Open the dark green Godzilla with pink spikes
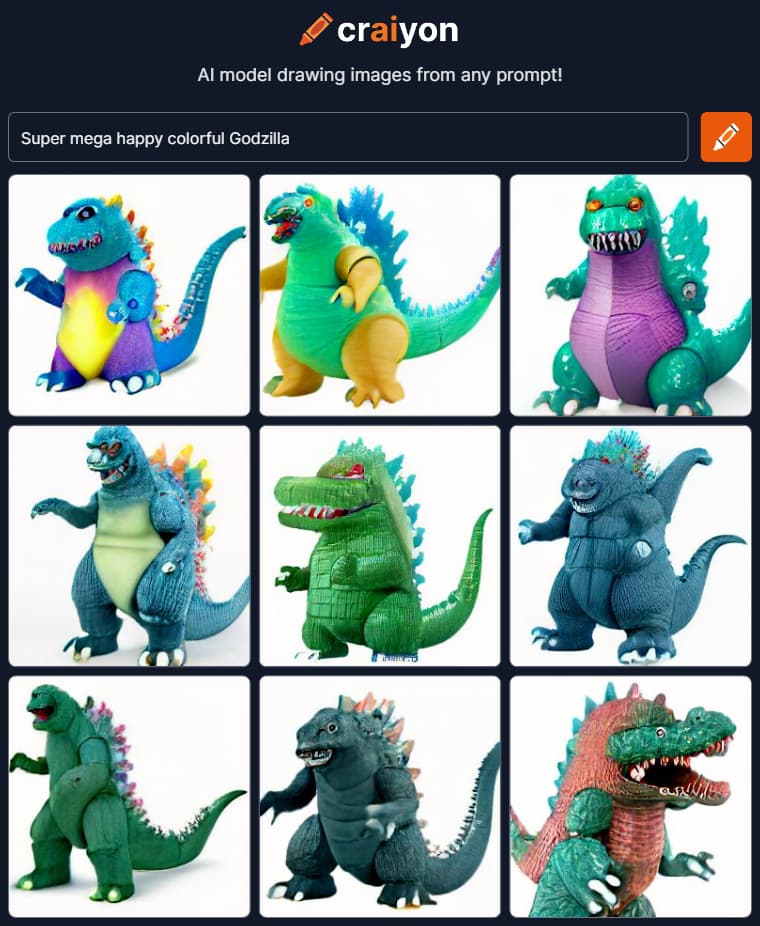The image size is (760, 926). [x=129, y=796]
